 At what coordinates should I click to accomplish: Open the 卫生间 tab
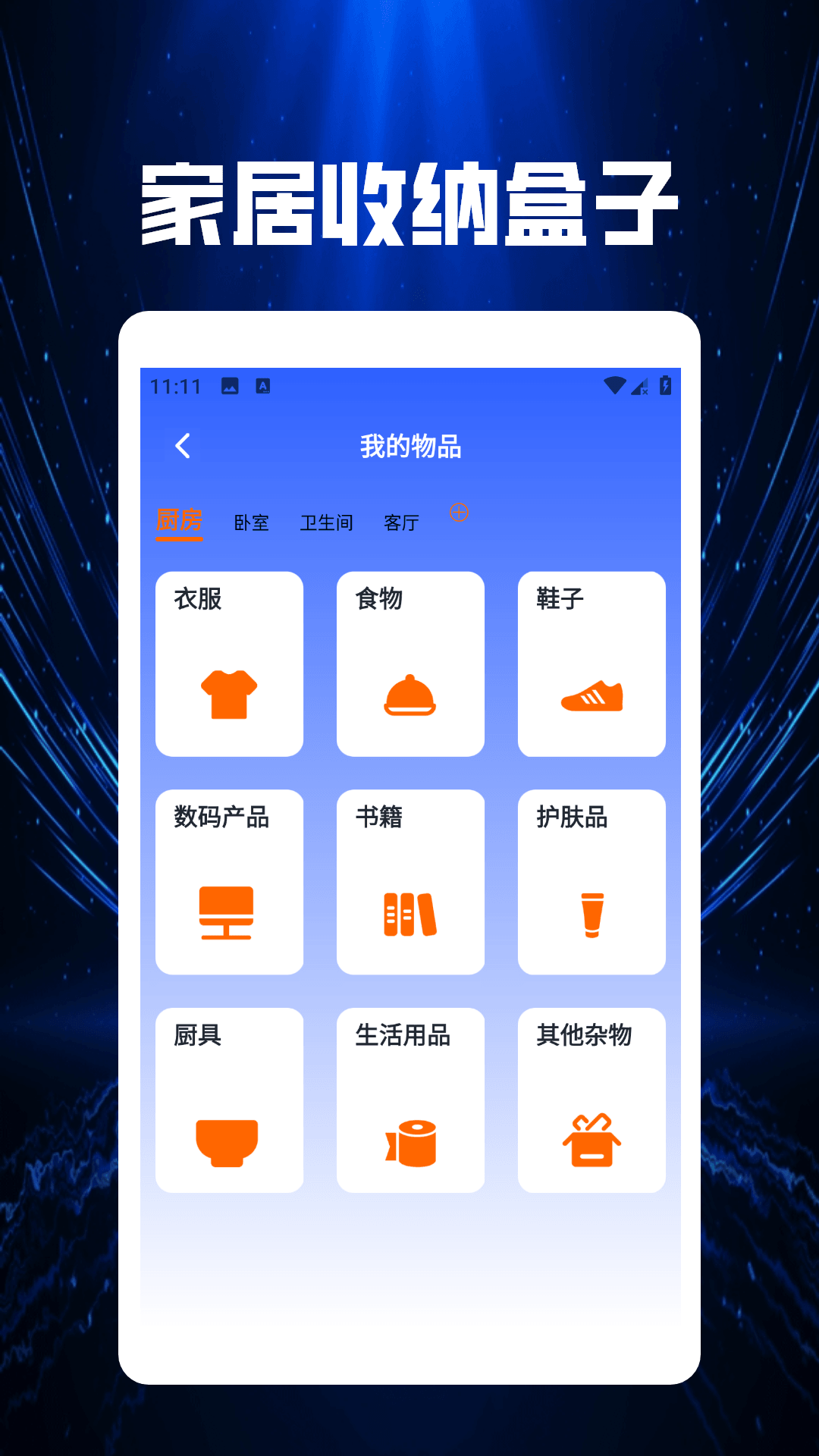coord(328,521)
